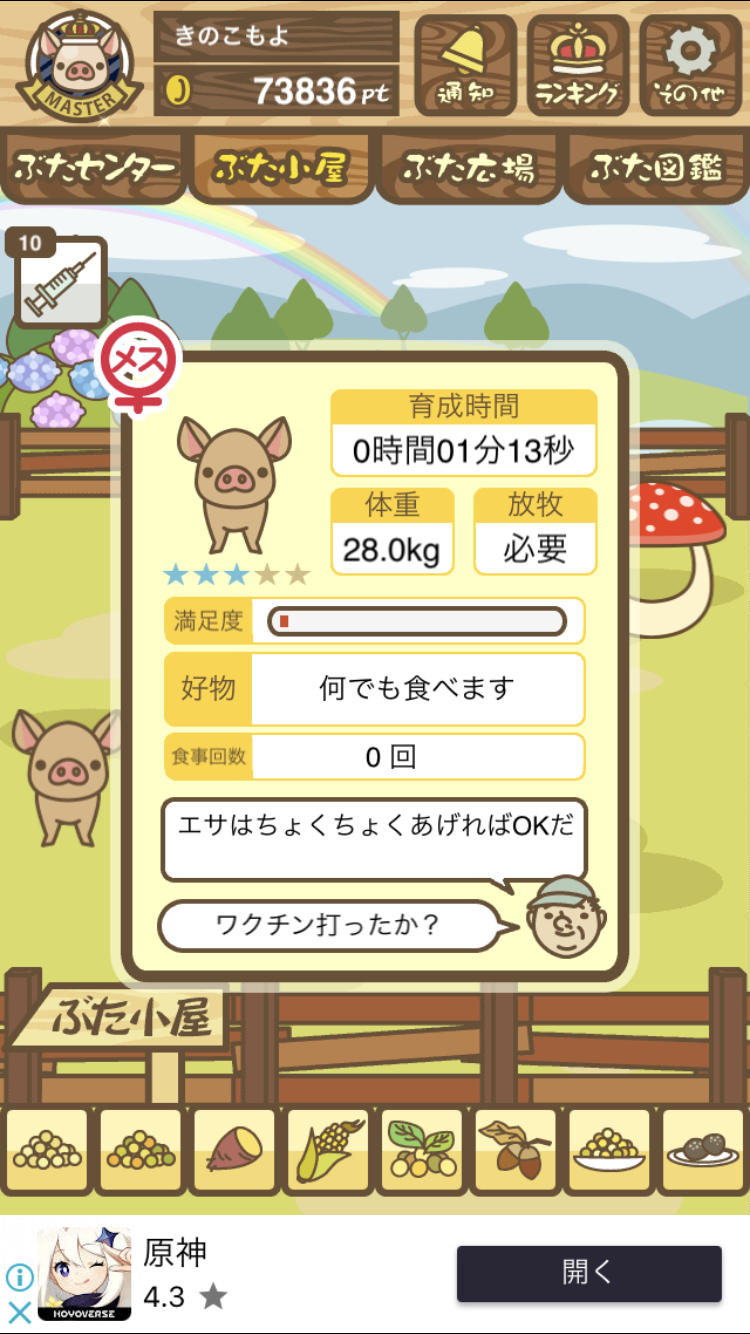The image size is (750, 1334).
Task: Go to the ぶた広場 tab
Action: [469, 168]
